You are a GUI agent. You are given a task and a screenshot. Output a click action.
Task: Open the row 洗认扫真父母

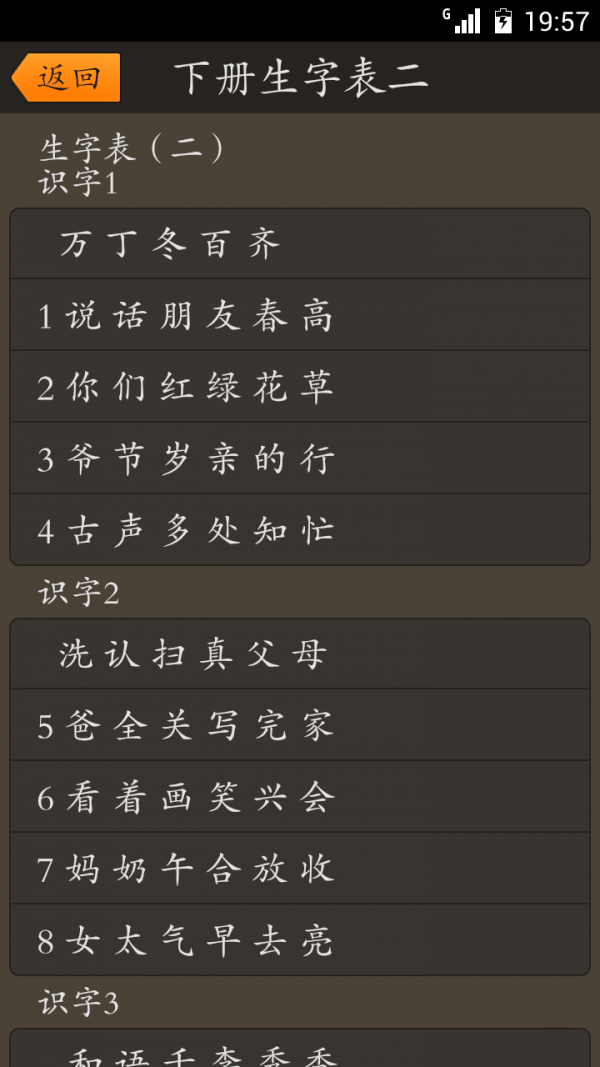point(300,654)
